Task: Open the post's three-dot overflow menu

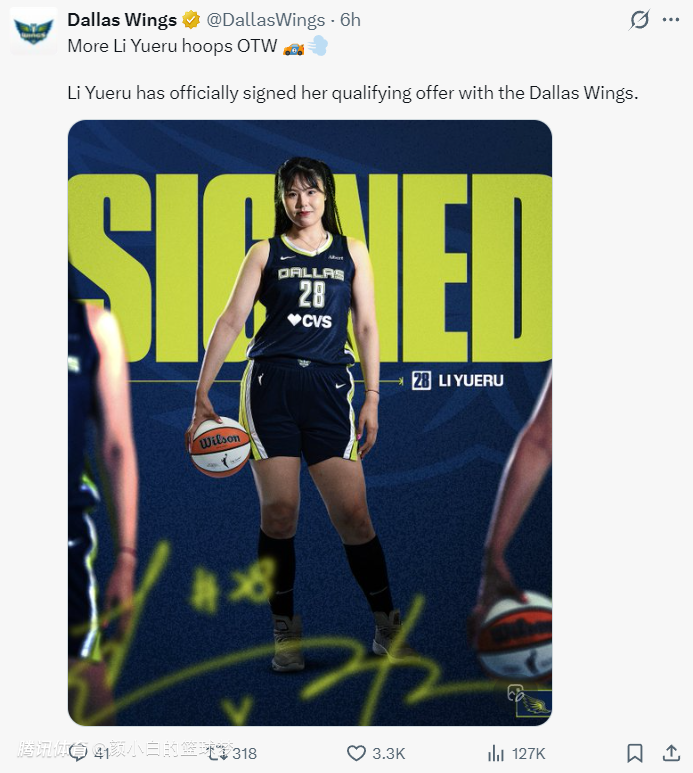Action: click(x=671, y=21)
